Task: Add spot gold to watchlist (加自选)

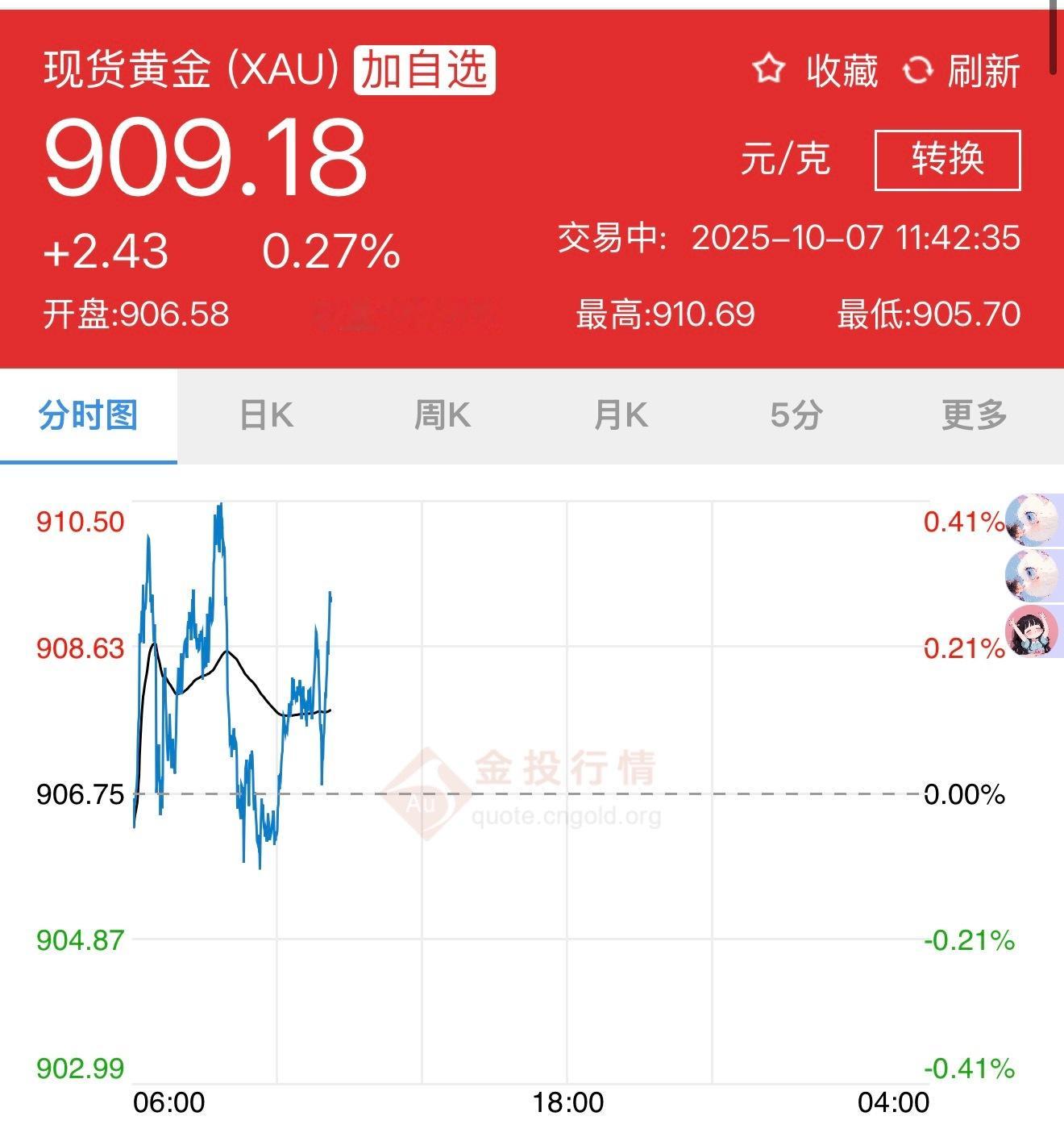Action: coord(424,71)
